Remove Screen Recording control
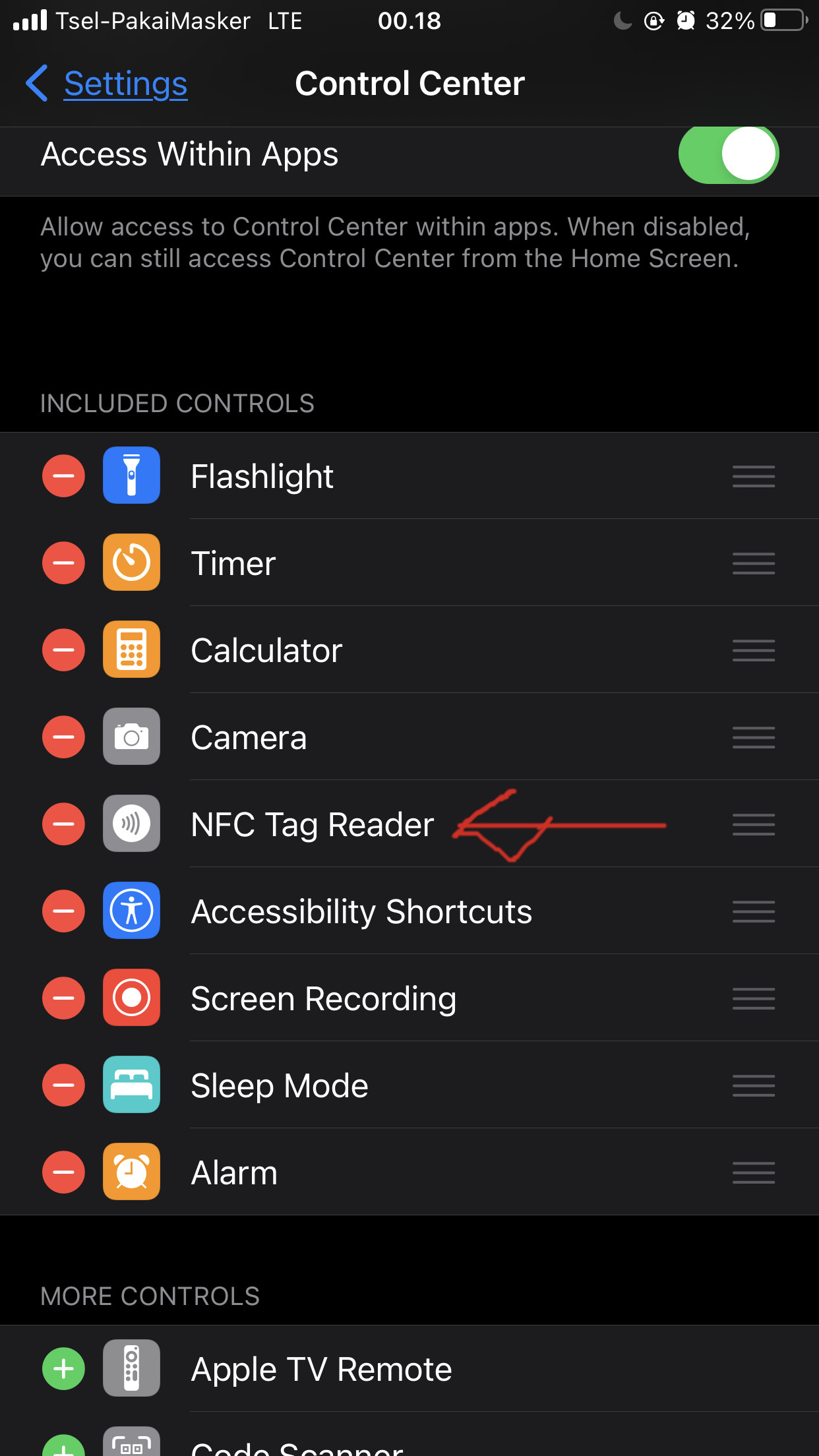Image resolution: width=819 pixels, height=1456 pixels. click(x=63, y=998)
